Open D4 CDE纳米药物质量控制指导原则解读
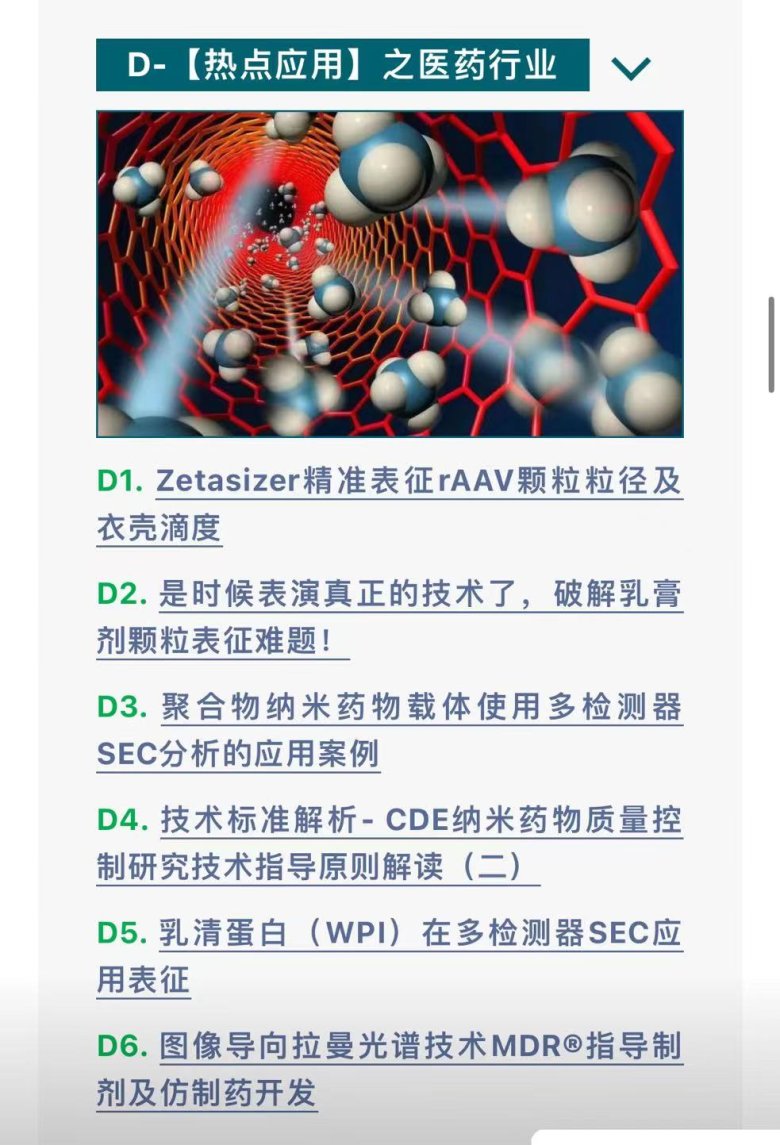Viewport: 780px width, 1145px height. [420, 822]
